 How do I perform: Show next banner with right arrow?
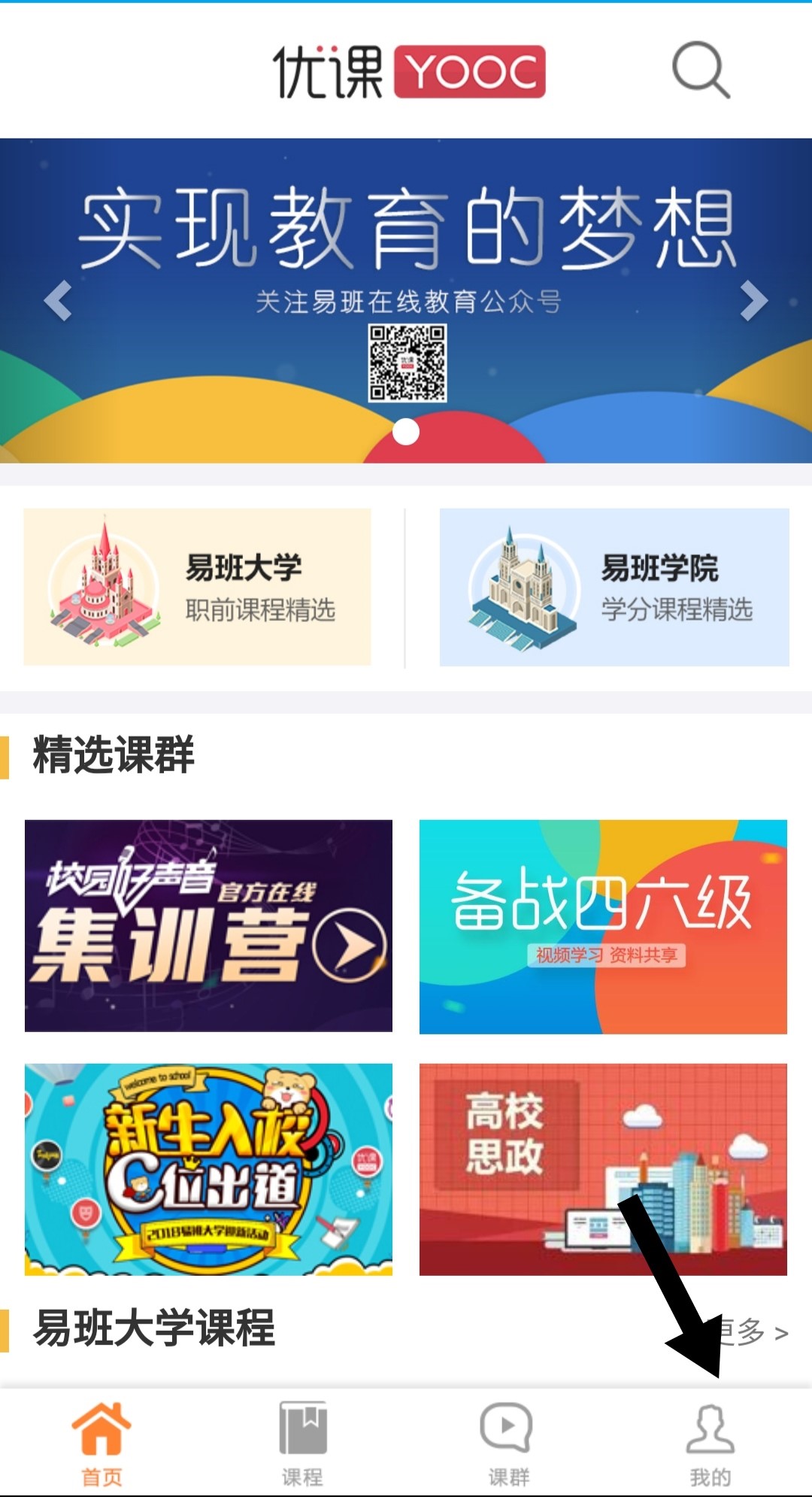pyautogui.click(x=753, y=301)
